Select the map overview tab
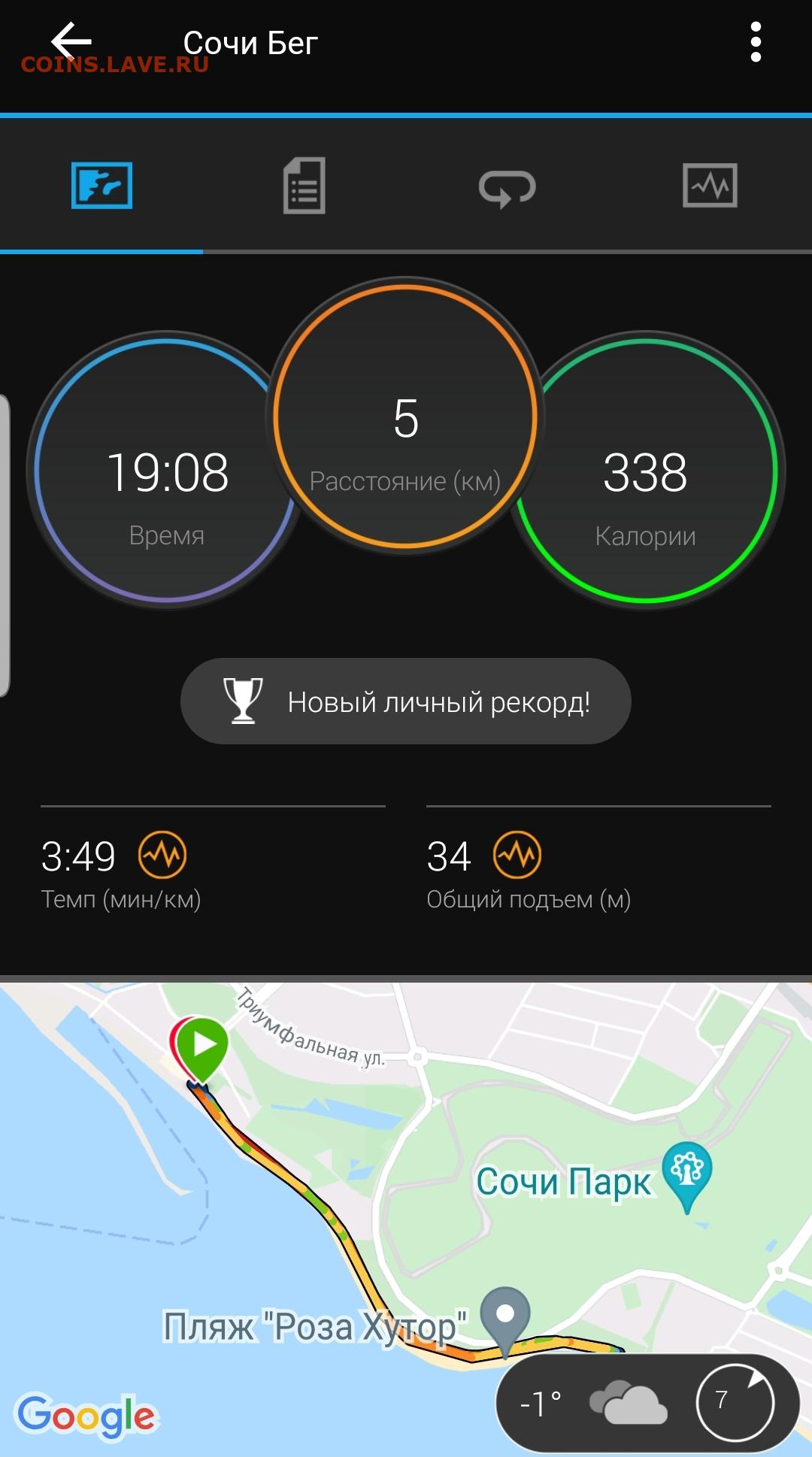The width and height of the screenshot is (812, 1457). 101,185
